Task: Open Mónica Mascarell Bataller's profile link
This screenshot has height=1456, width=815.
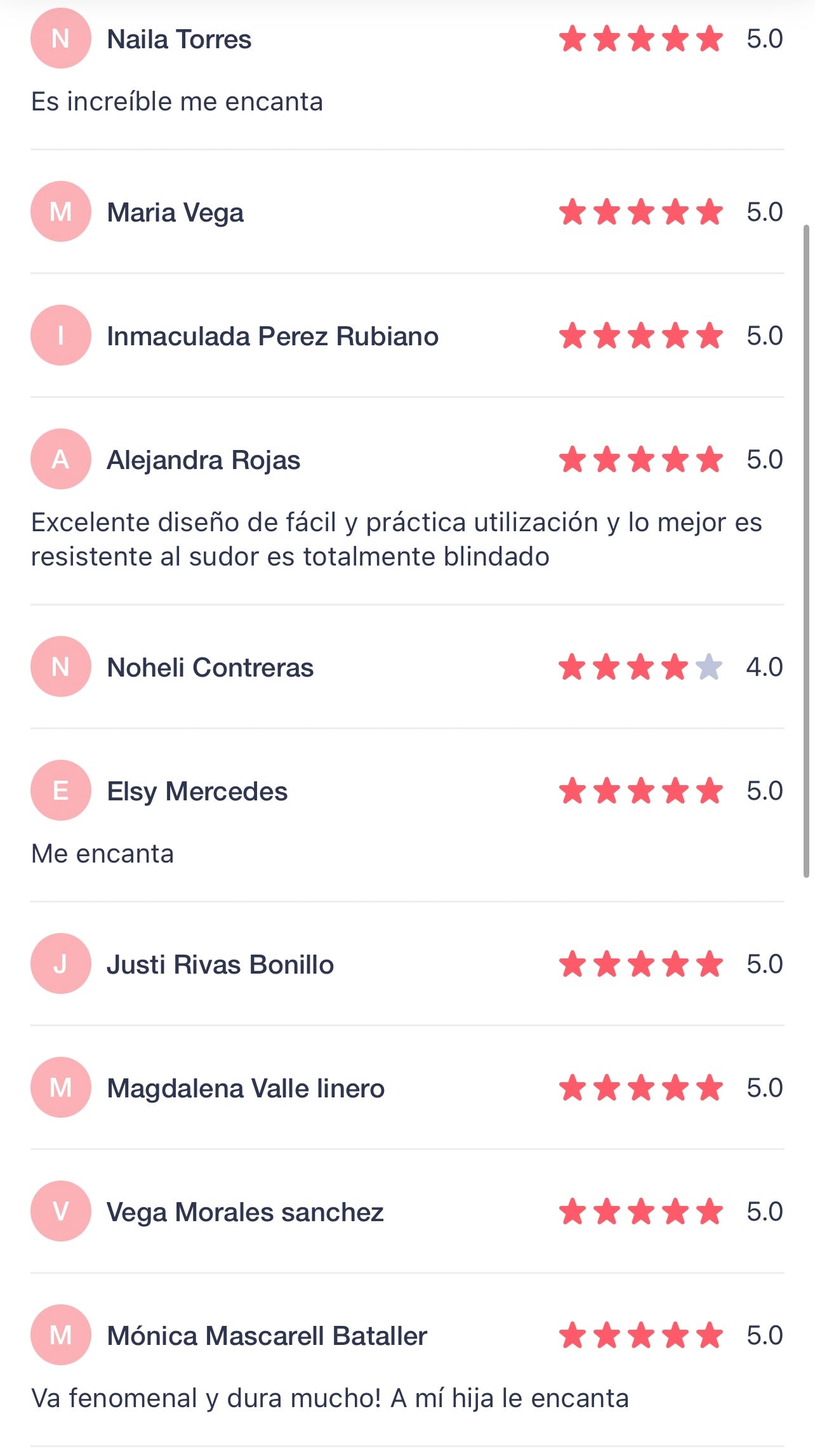Action: tap(267, 1337)
